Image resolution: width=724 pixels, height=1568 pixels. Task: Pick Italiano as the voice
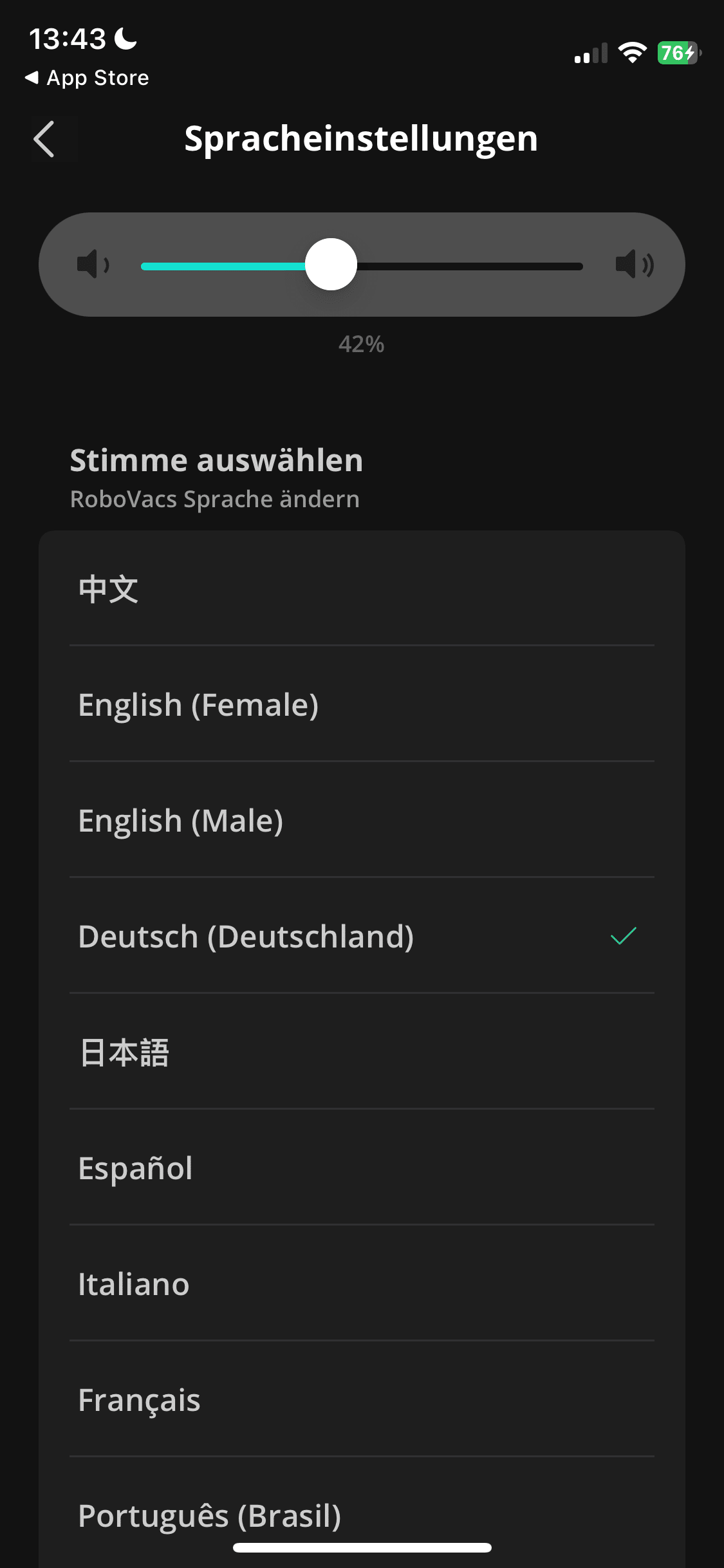(362, 1284)
